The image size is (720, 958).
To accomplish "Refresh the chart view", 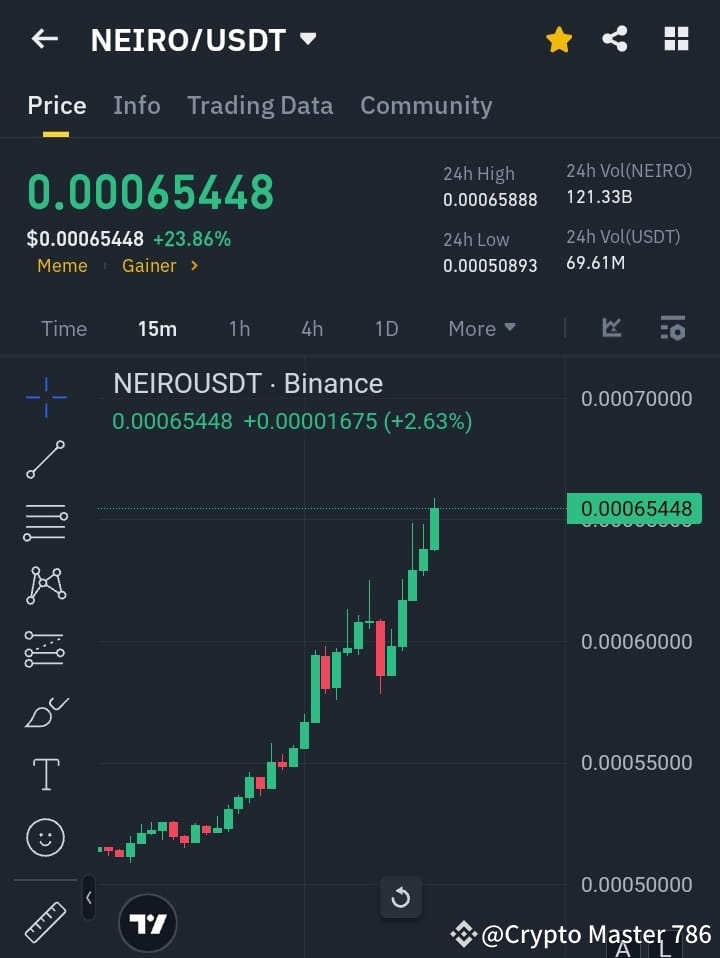I will click(x=401, y=898).
